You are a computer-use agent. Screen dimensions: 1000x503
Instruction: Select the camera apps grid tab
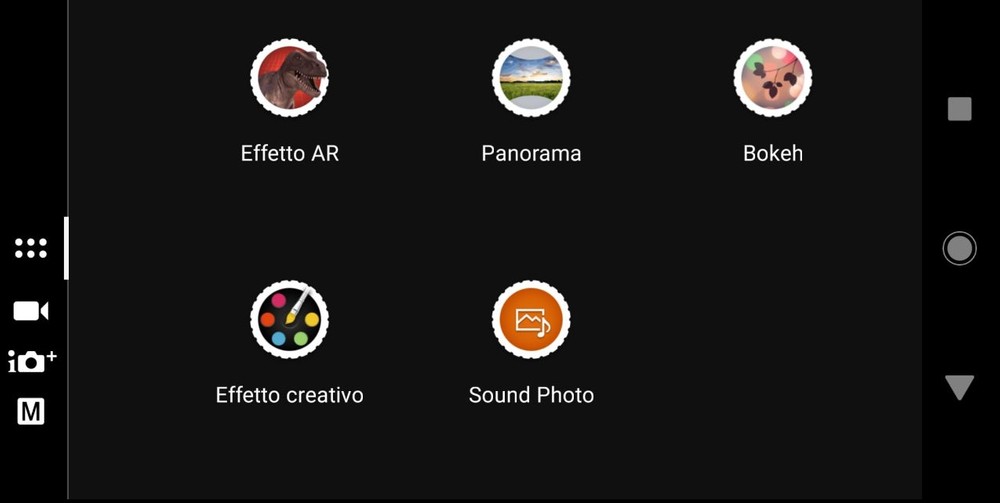[31, 249]
